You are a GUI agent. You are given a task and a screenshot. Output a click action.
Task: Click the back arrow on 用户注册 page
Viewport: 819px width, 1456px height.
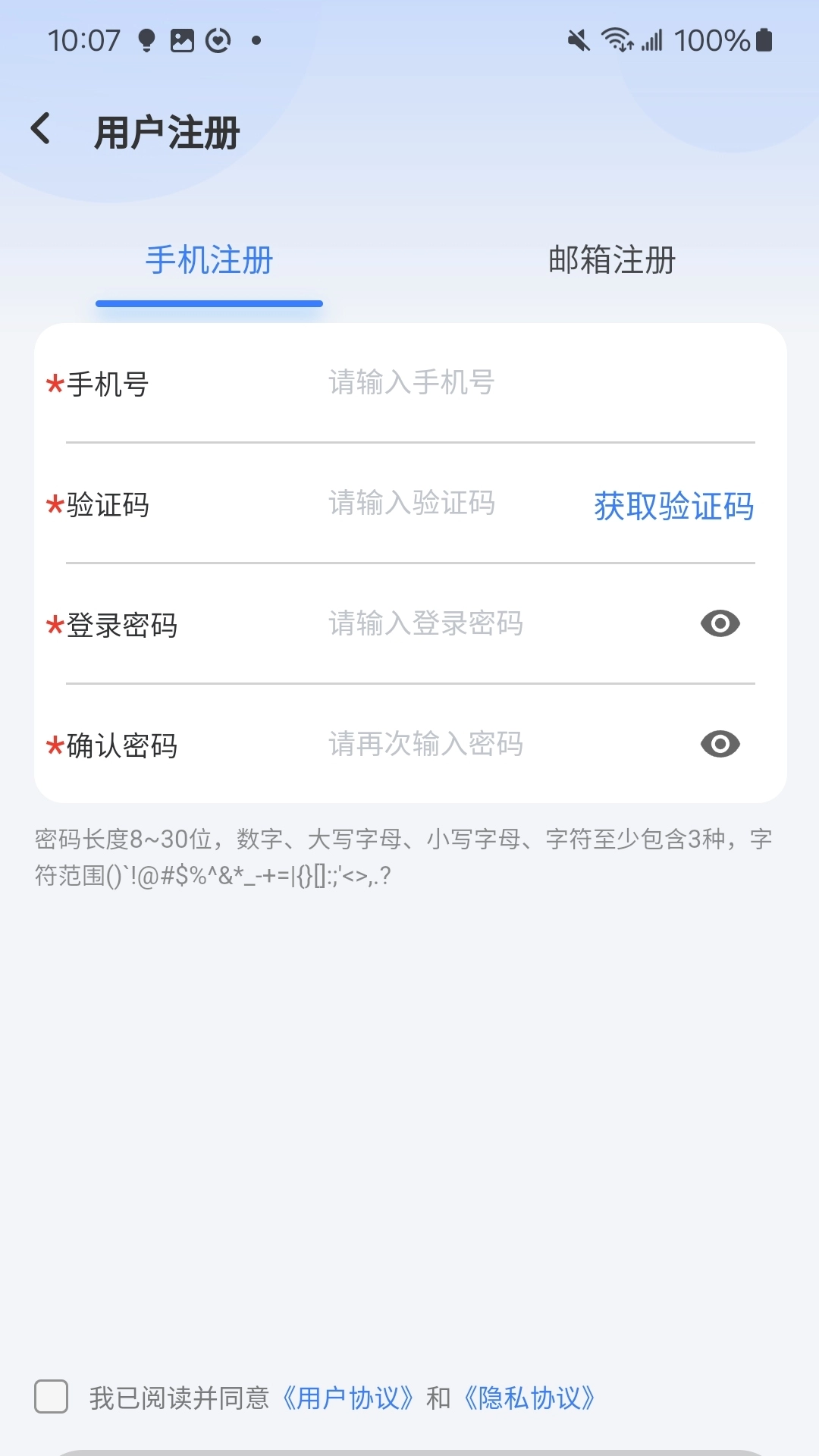click(x=40, y=127)
